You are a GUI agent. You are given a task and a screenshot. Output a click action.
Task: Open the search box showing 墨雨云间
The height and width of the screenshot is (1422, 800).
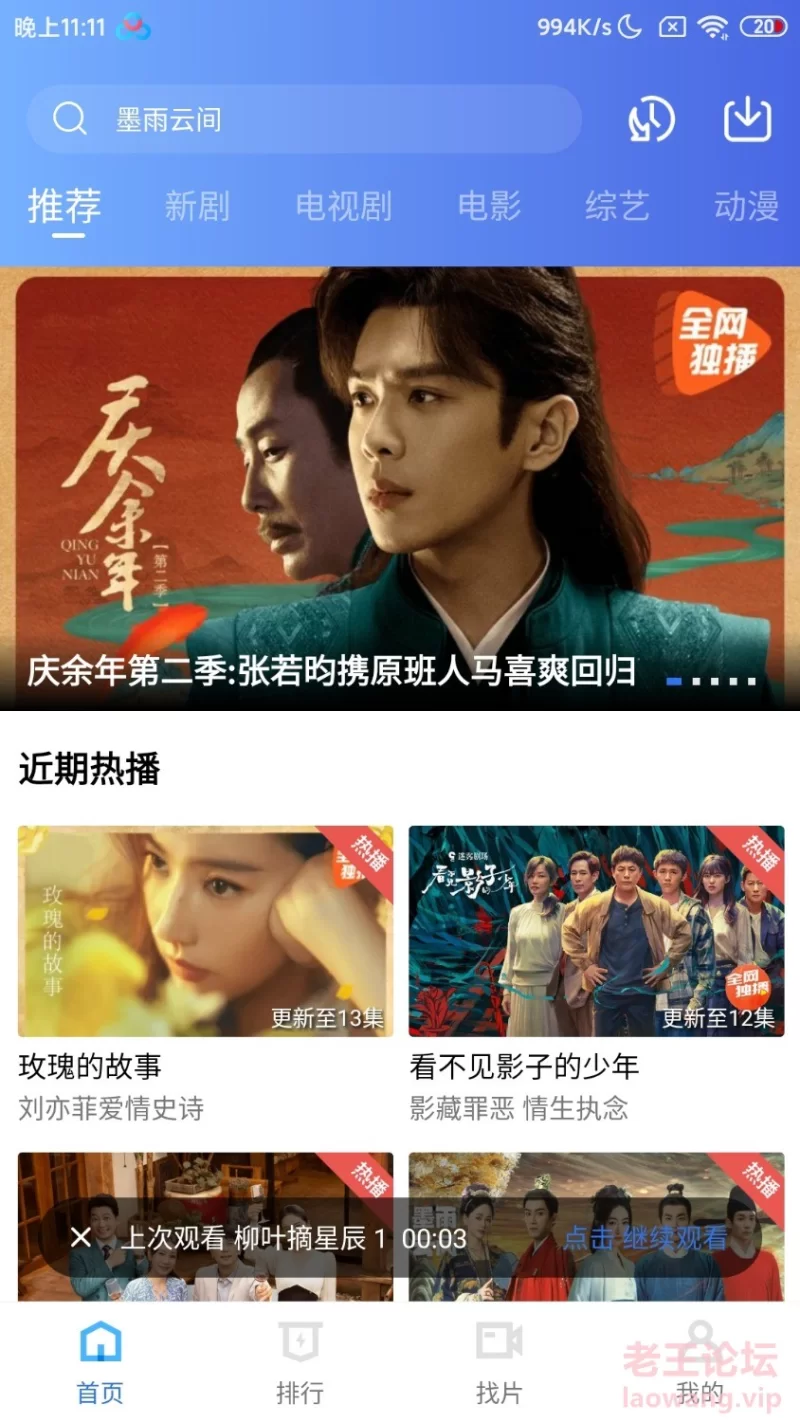click(x=304, y=120)
